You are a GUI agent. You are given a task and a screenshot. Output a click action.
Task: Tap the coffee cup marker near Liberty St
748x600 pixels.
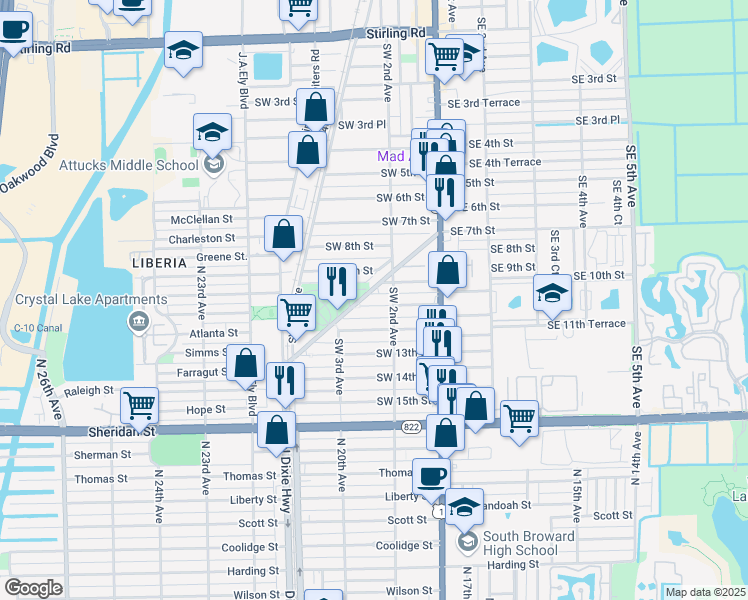click(431, 479)
